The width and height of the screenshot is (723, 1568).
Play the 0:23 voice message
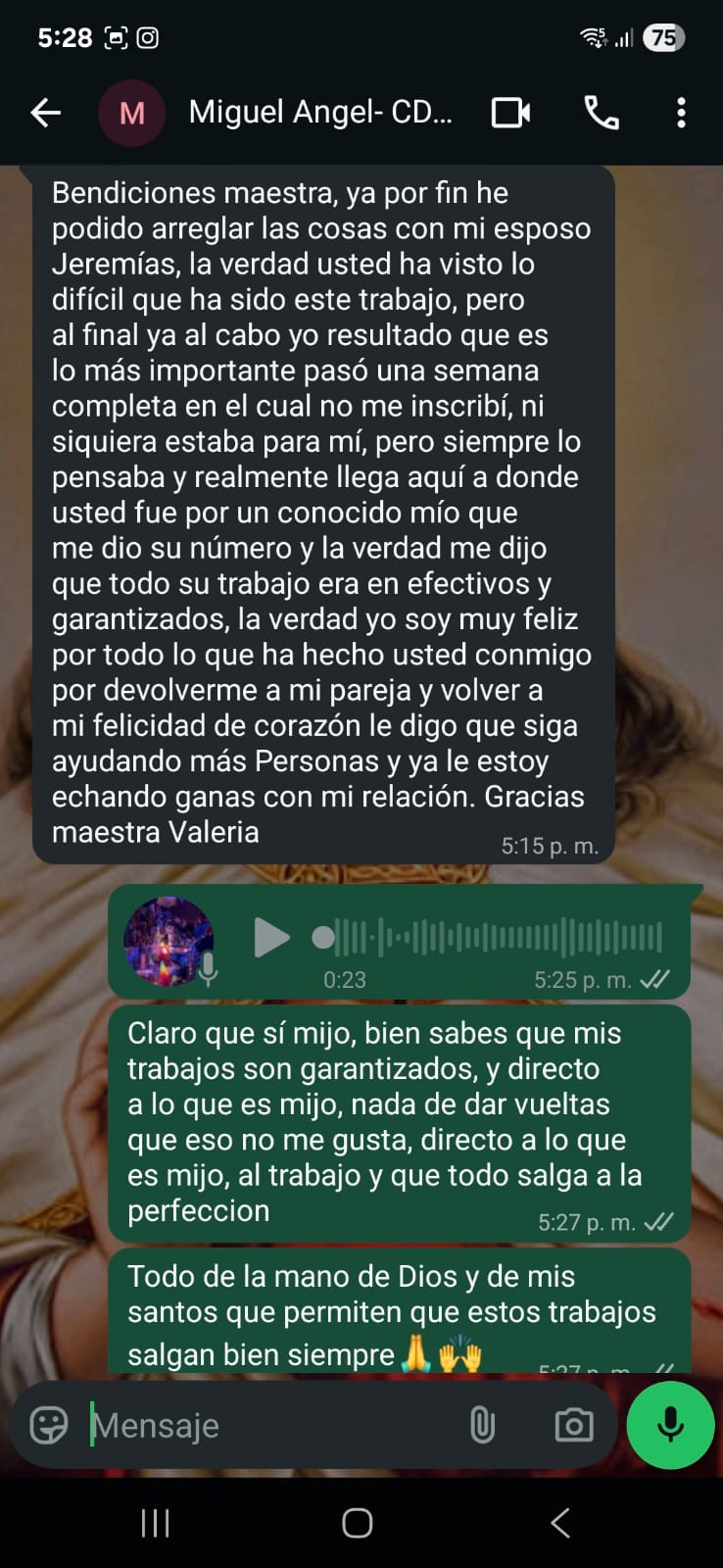coord(272,938)
